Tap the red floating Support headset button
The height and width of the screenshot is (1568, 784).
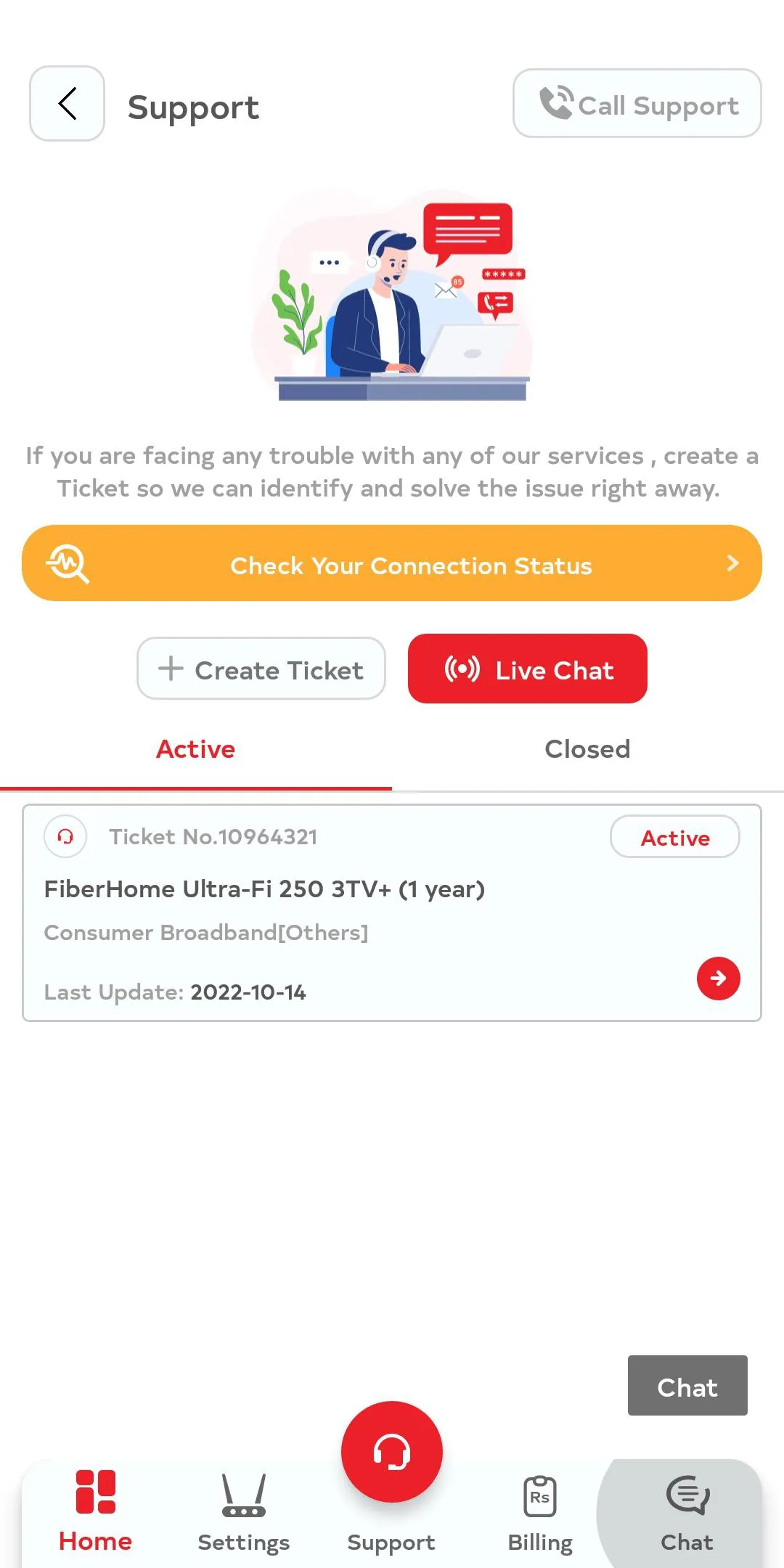pyautogui.click(x=391, y=1450)
